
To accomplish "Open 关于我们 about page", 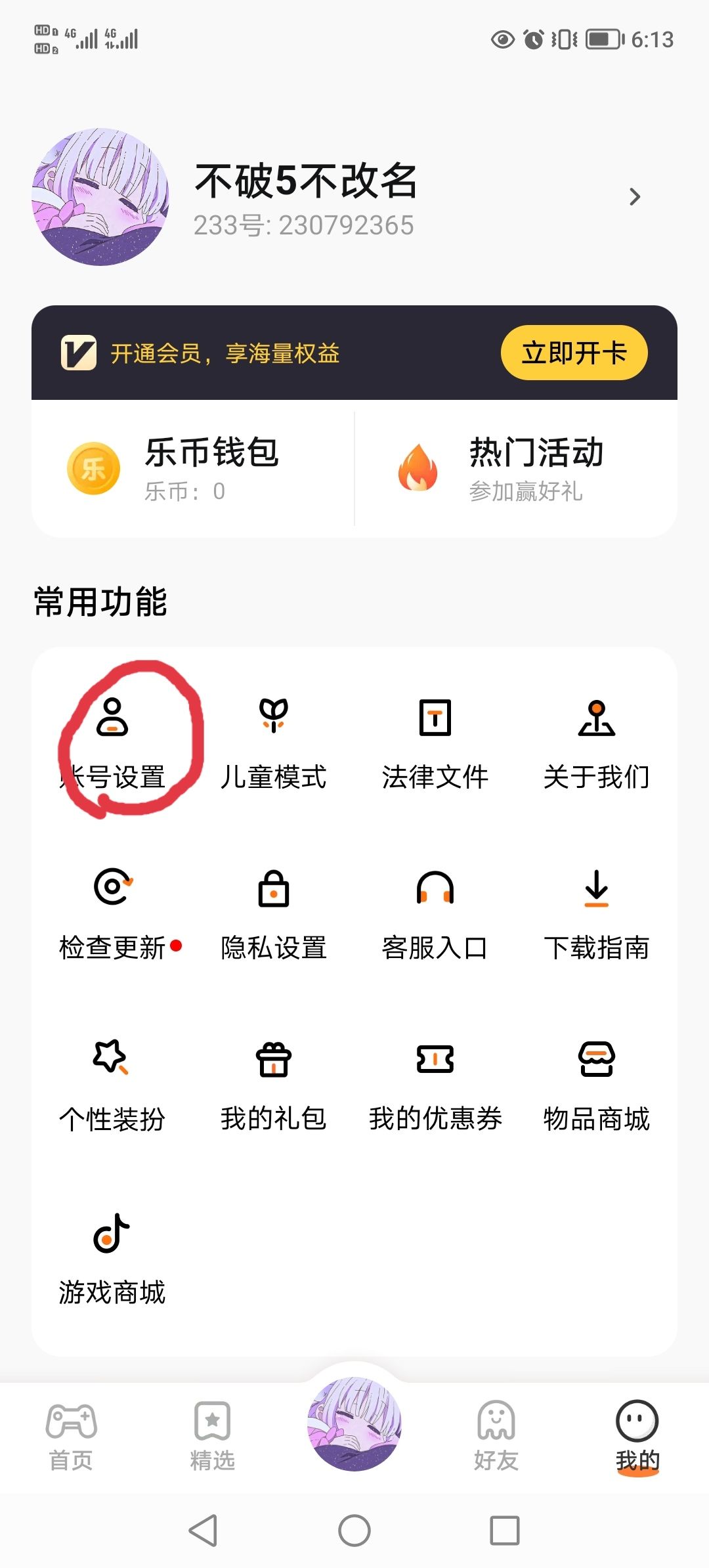I will [596, 742].
